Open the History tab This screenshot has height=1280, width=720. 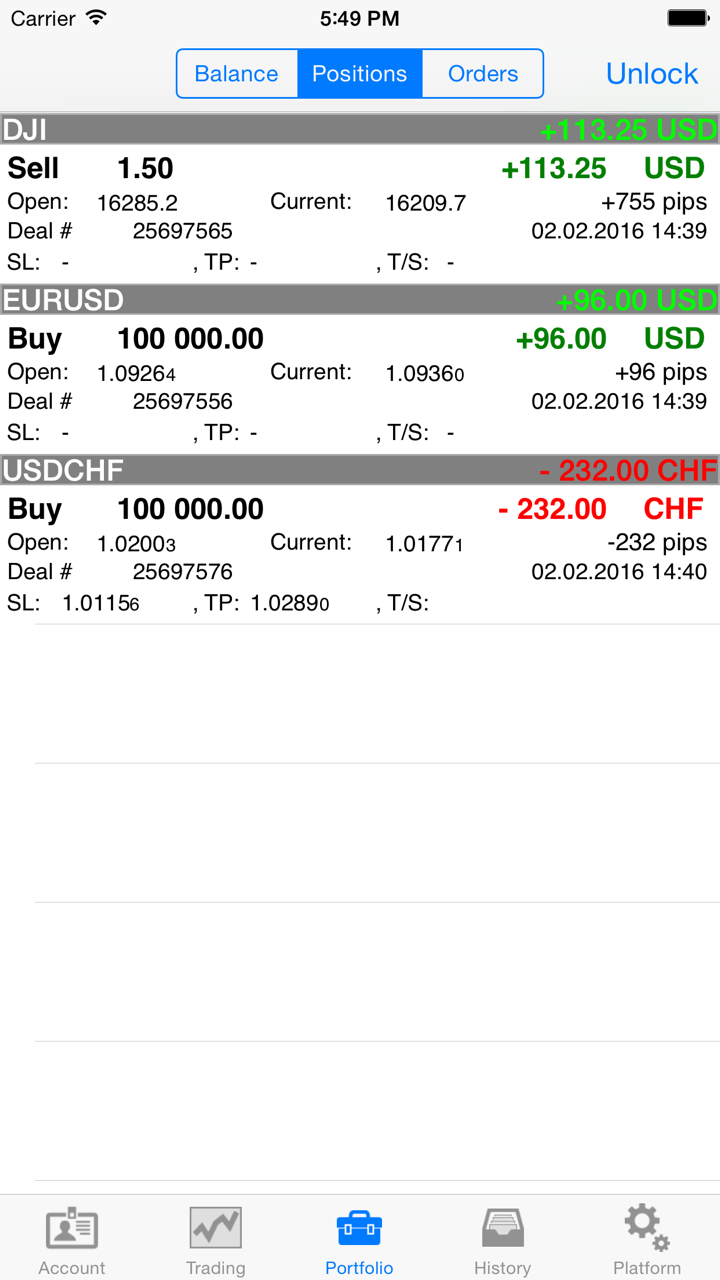502,1238
